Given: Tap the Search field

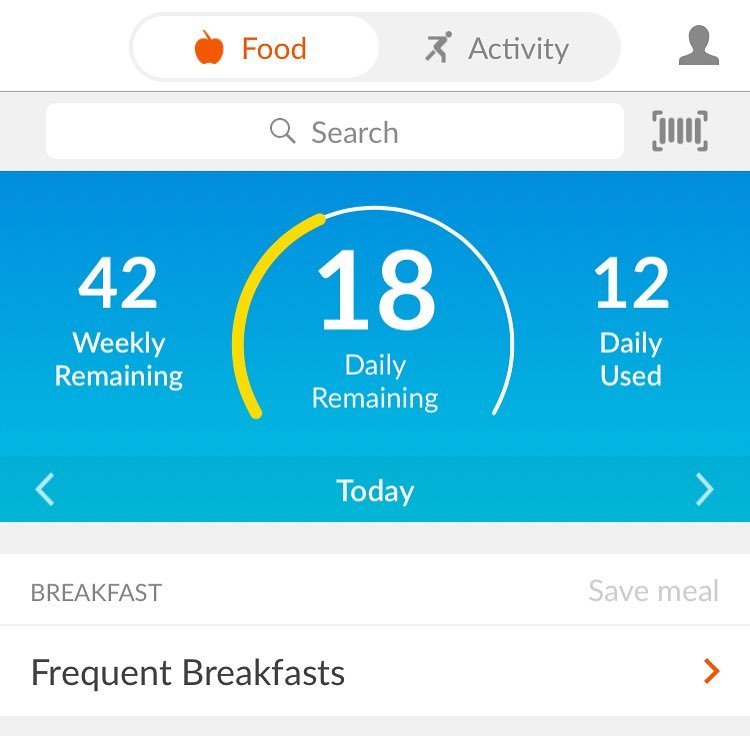Looking at the screenshot, I should [x=334, y=132].
